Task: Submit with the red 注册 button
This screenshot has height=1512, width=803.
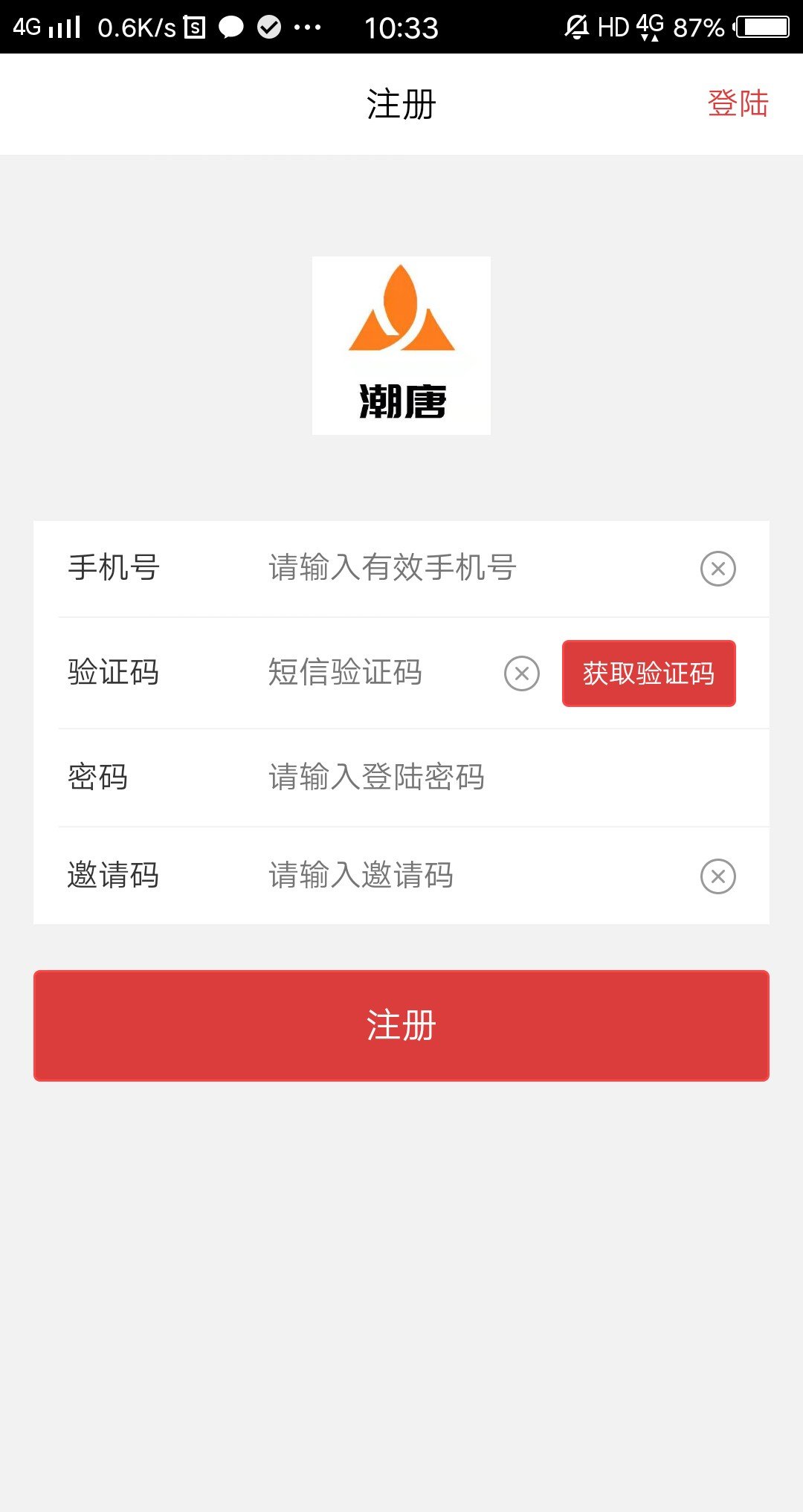Action: pyautogui.click(x=401, y=1025)
